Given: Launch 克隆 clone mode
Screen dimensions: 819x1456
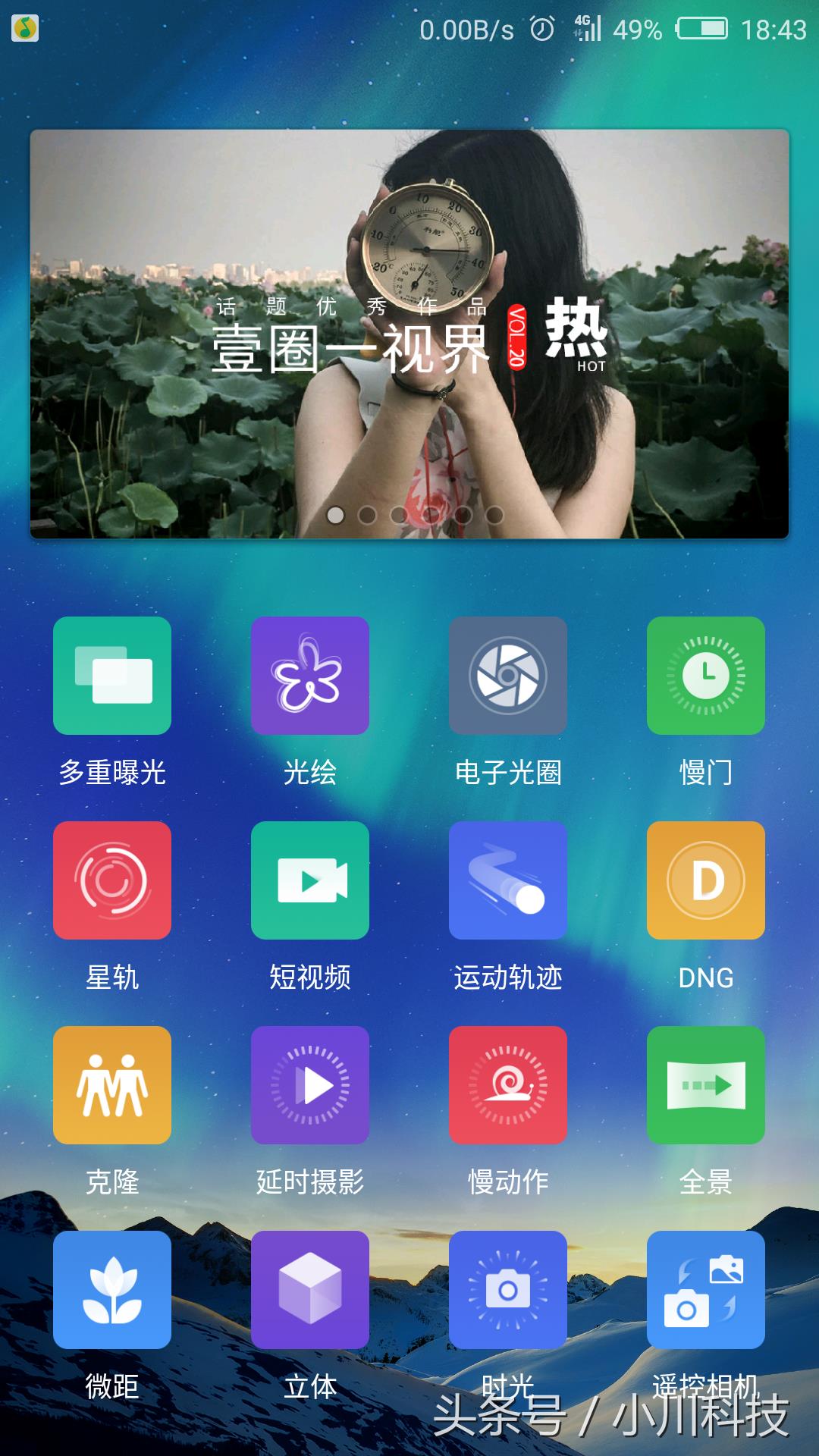Looking at the screenshot, I should click(112, 1085).
